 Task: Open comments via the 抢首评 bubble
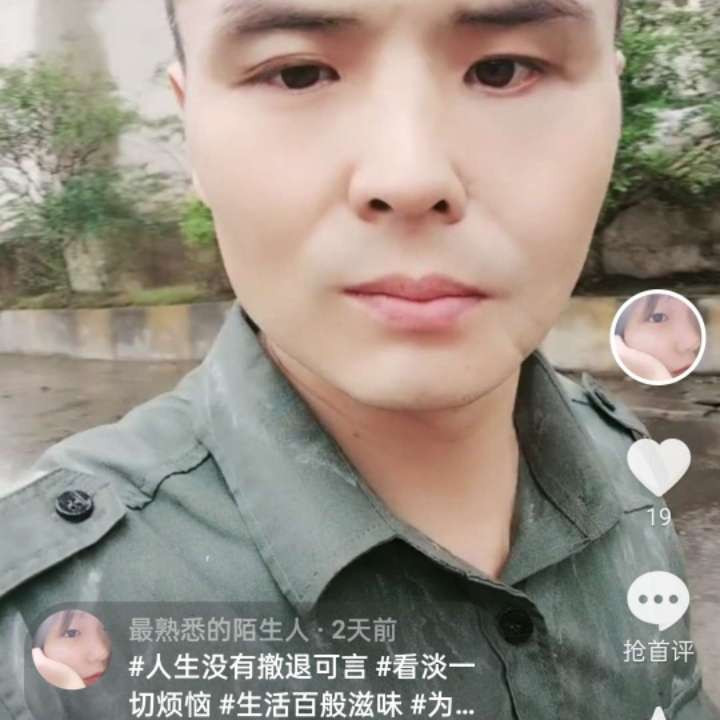click(658, 601)
